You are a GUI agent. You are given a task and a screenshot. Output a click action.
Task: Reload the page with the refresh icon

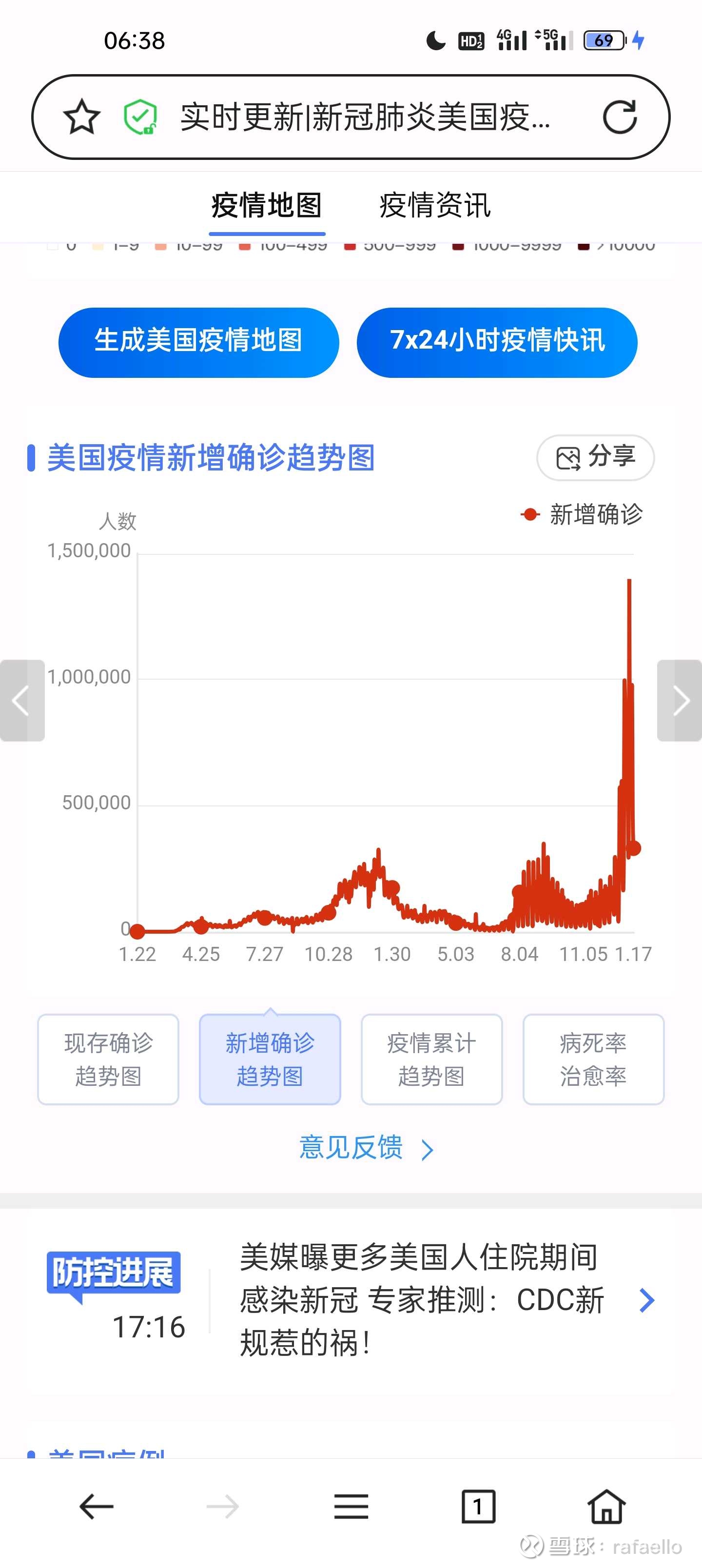click(x=619, y=117)
